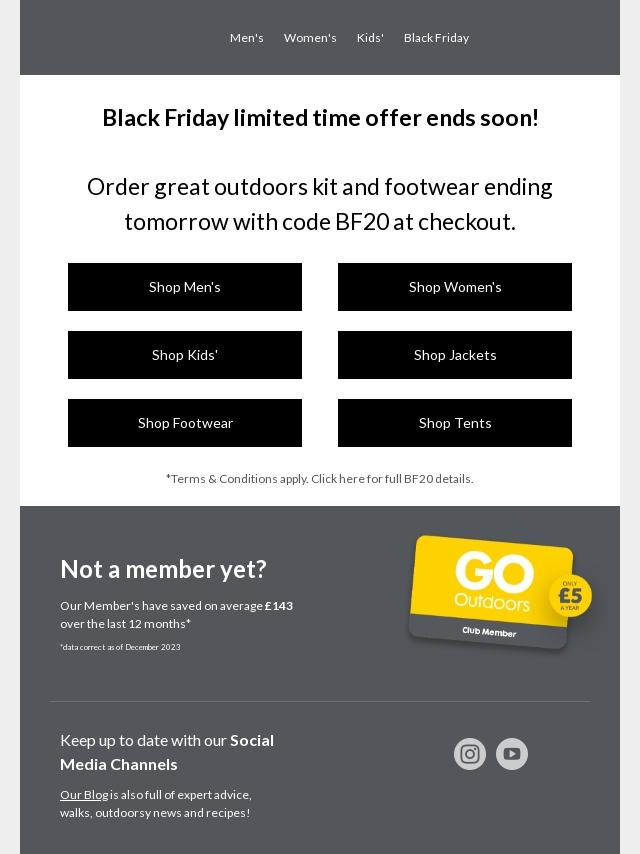The image size is (640, 854).
Task: Open the Shop Tents button
Action: click(x=455, y=423)
